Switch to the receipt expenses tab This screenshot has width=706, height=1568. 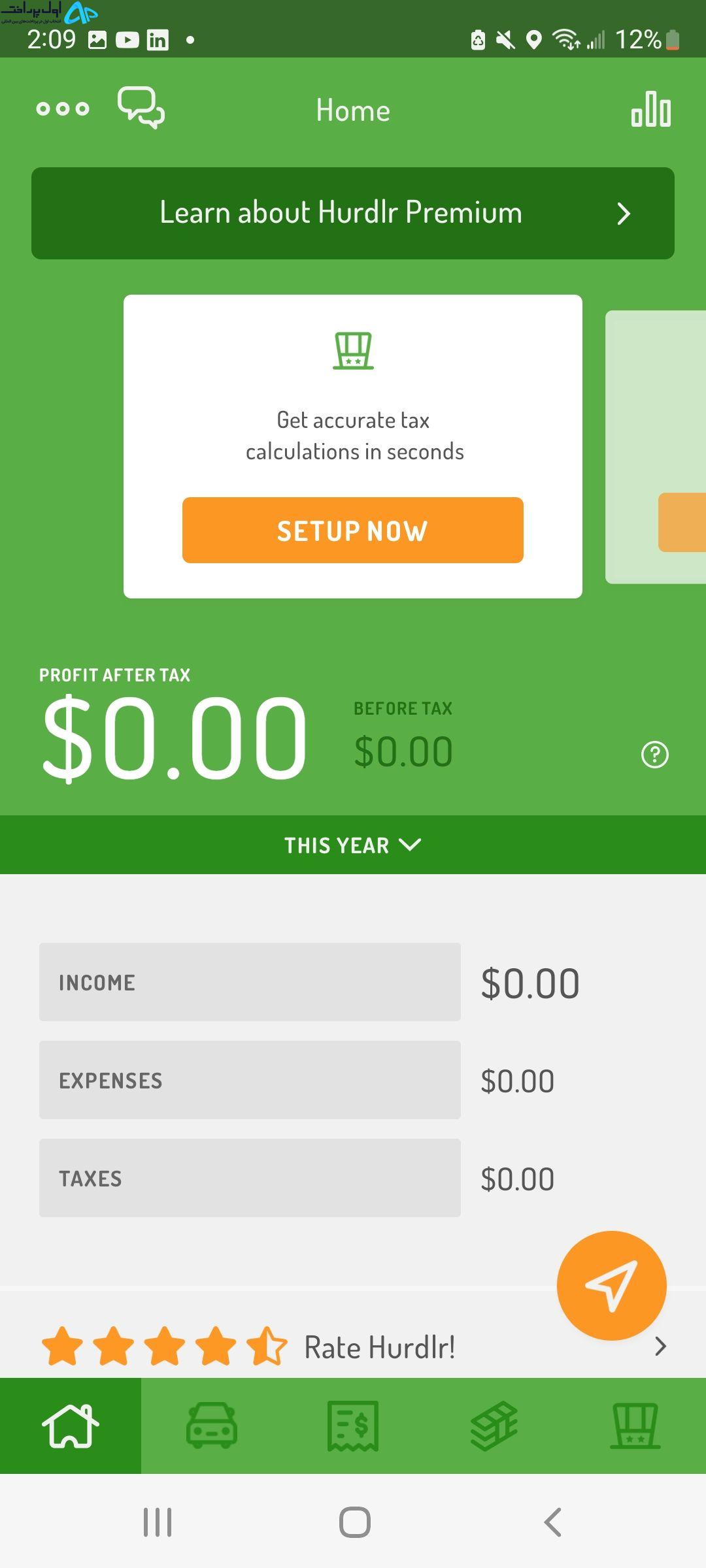(x=353, y=1426)
